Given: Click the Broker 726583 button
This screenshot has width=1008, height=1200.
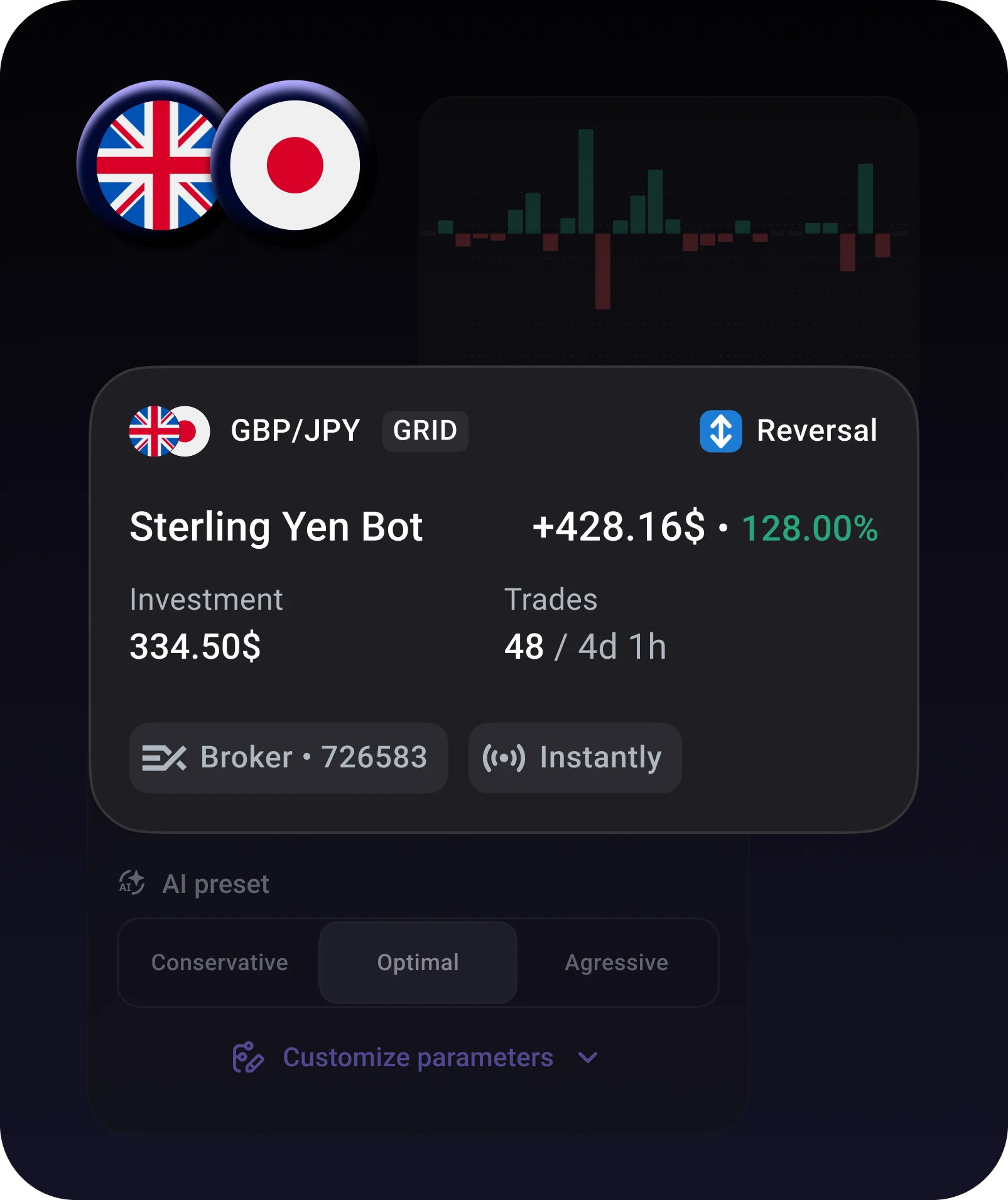Looking at the screenshot, I should [288, 757].
